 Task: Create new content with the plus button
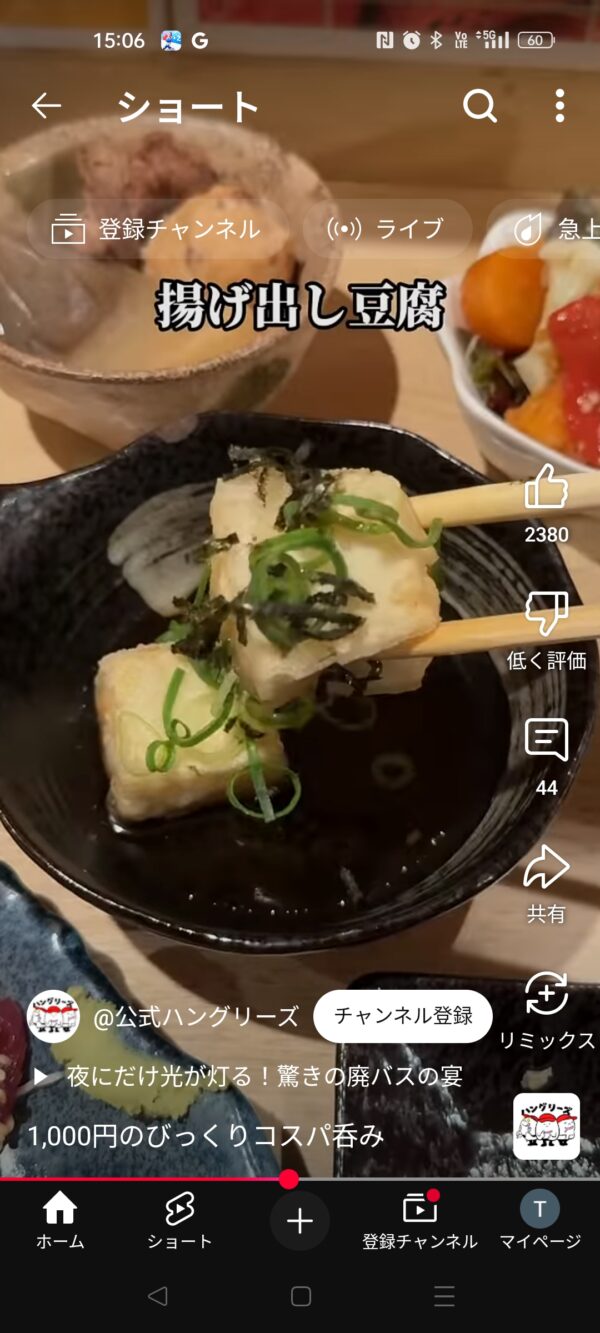pos(300,1220)
